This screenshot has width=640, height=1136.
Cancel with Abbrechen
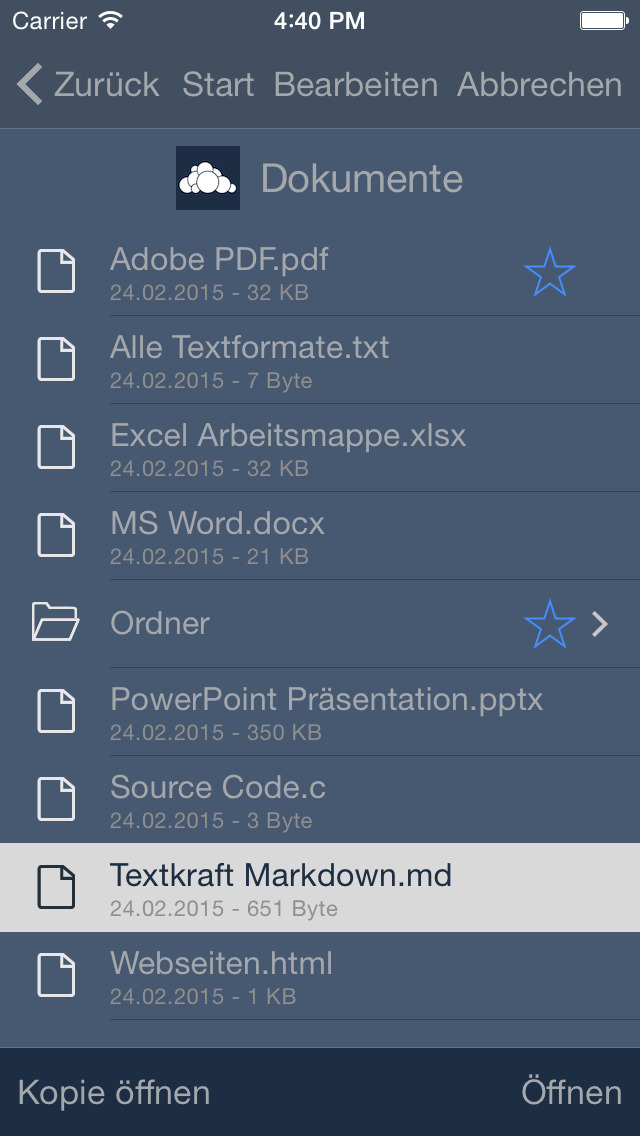click(x=539, y=85)
